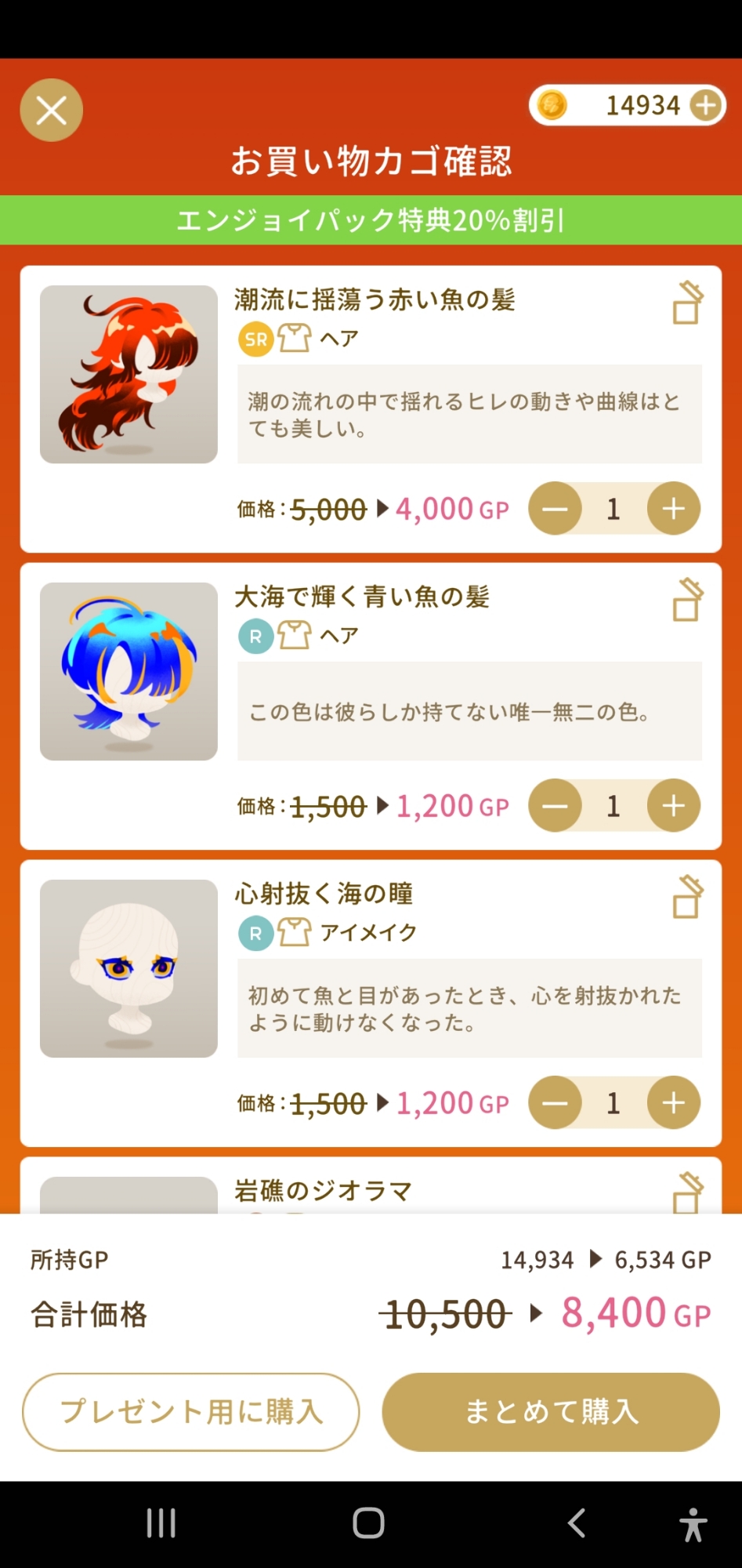
Task: Add more coins with the plus icon
Action: tap(706, 105)
